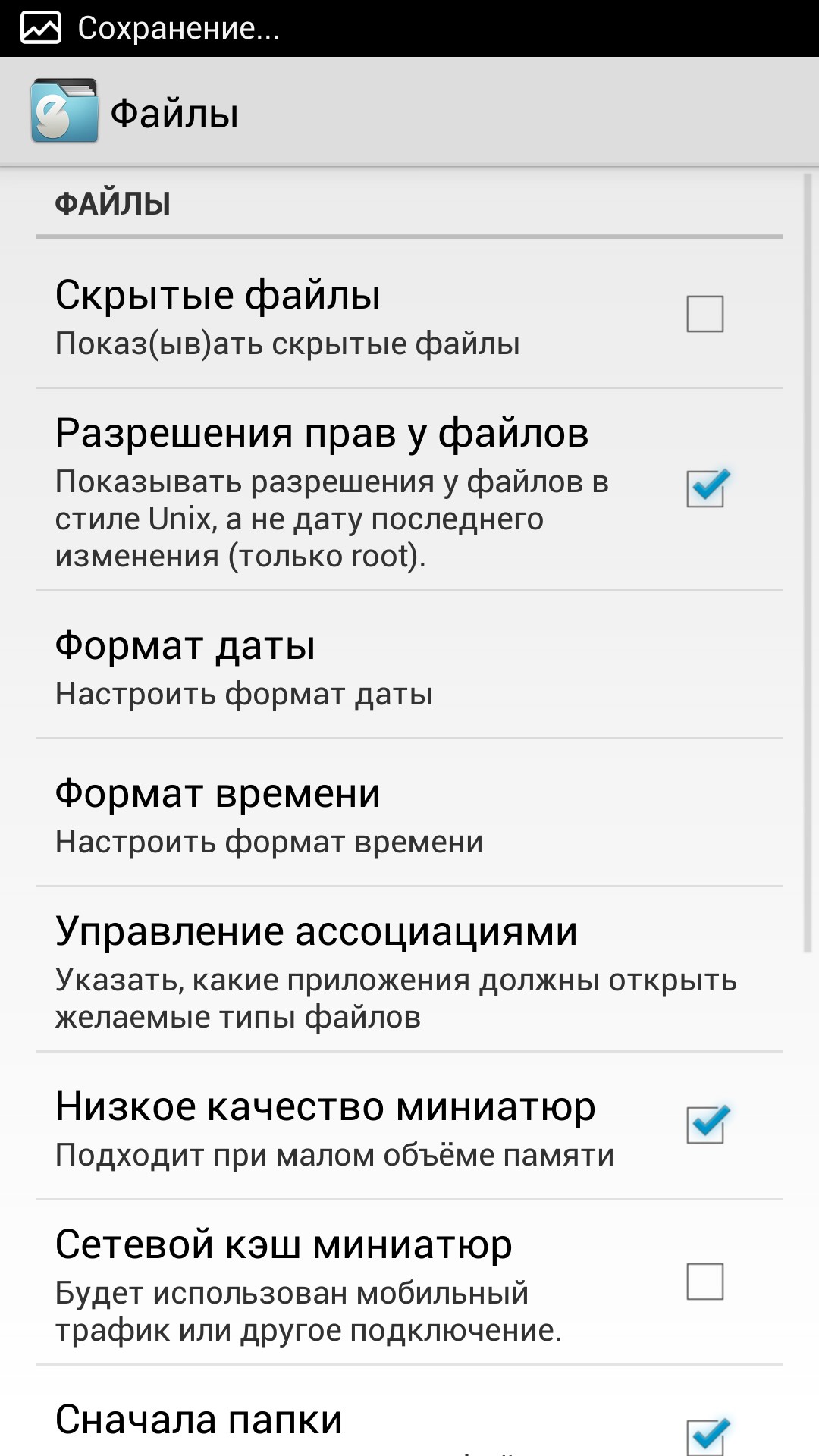Open the Формат времени setting

pyautogui.click(x=409, y=814)
